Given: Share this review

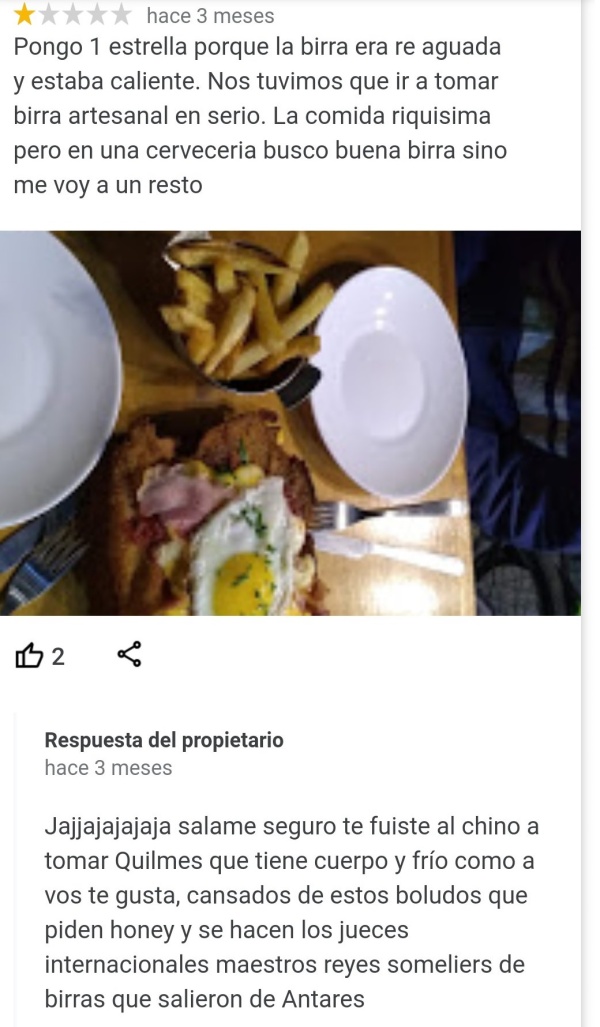Looking at the screenshot, I should tap(130, 656).
